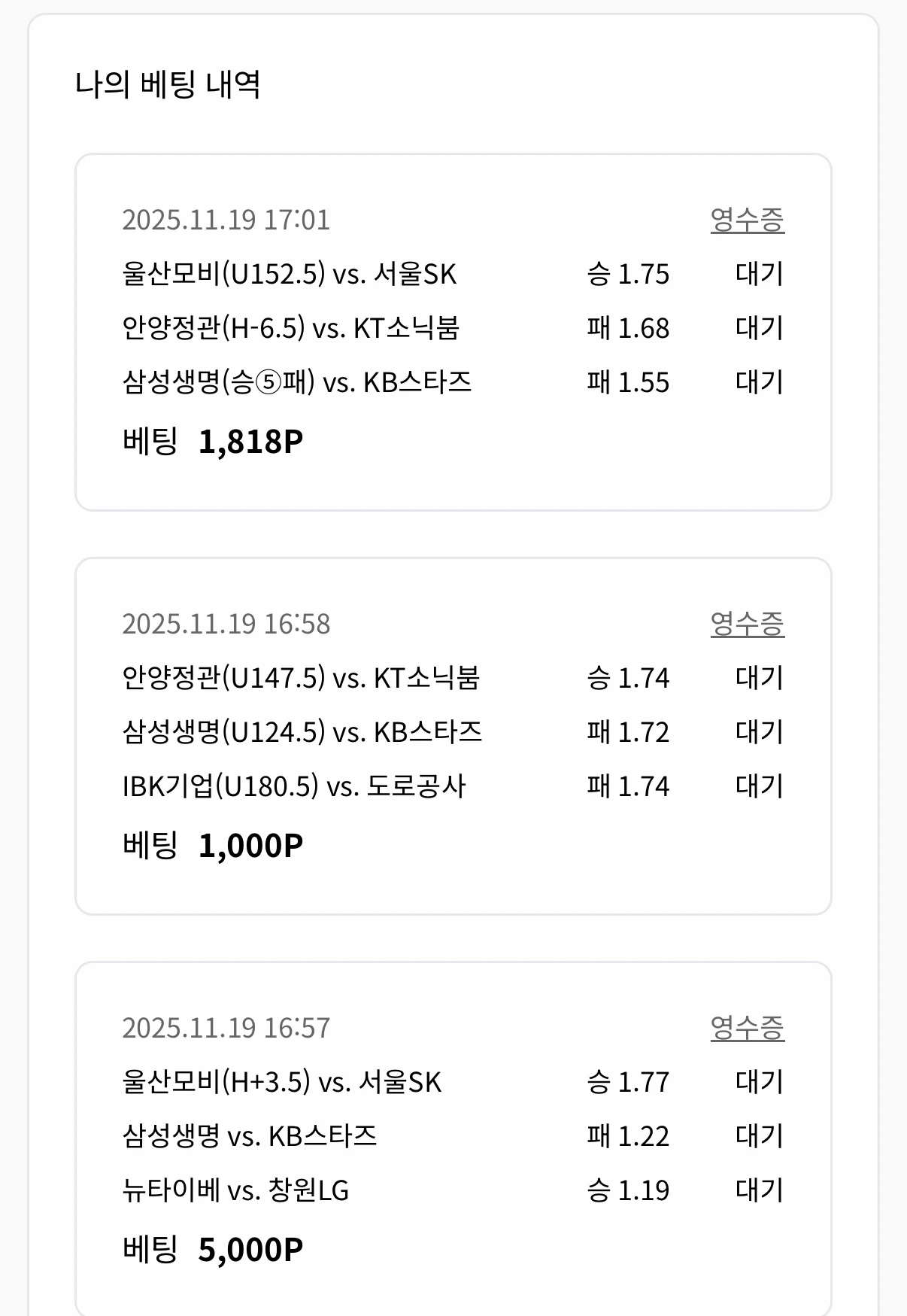Click the 2025.11.19 17:01 timestamp
This screenshot has width=907, height=1316.
(227, 220)
